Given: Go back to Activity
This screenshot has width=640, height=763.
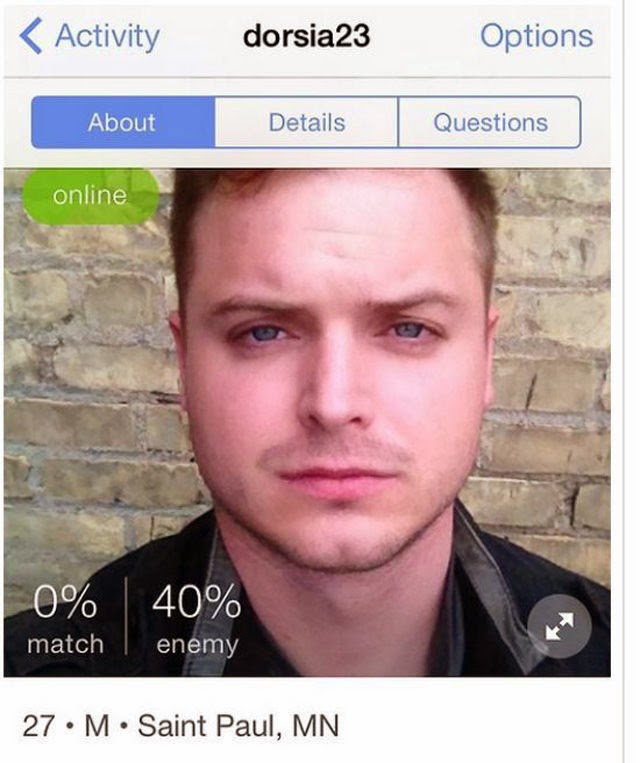Looking at the screenshot, I should click(90, 37).
